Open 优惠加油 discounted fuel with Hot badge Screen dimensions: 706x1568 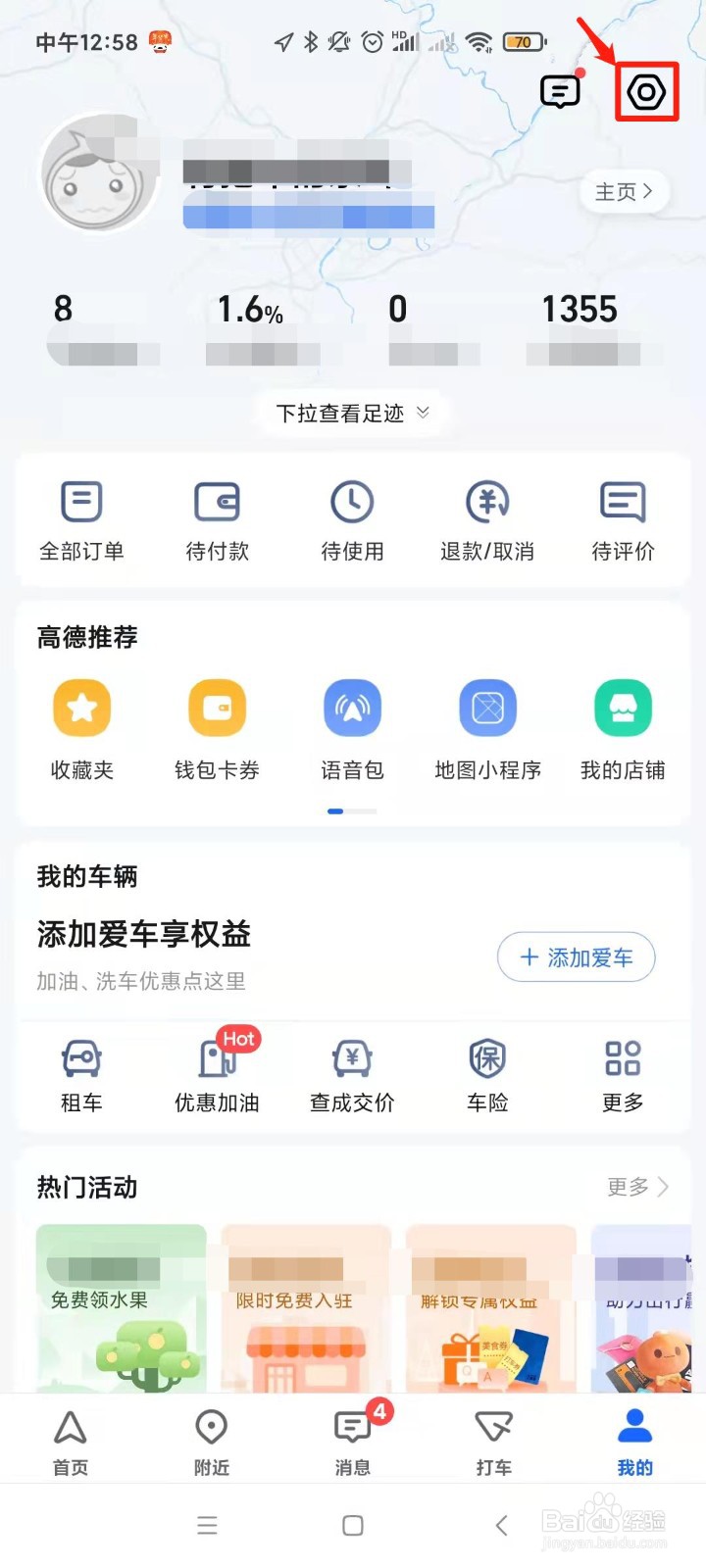(217, 1073)
